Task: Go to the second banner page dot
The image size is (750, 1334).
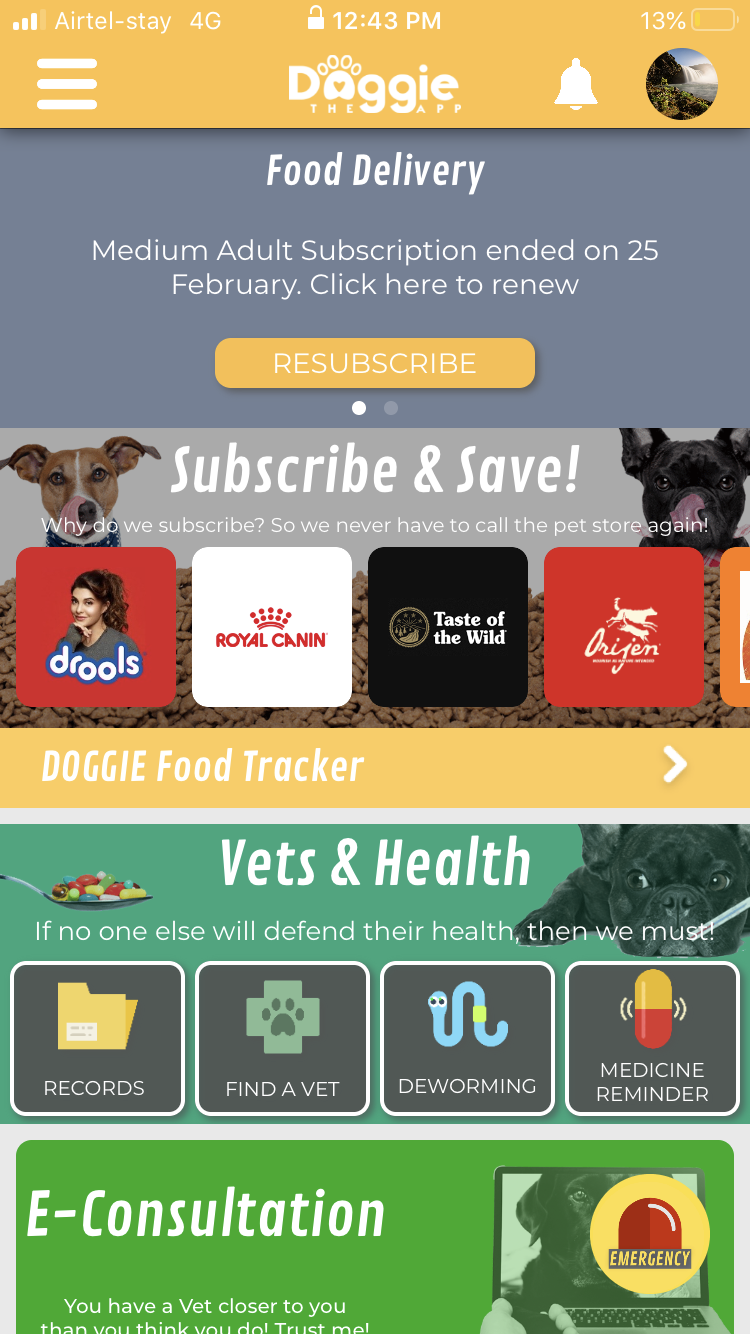Action: click(x=391, y=408)
